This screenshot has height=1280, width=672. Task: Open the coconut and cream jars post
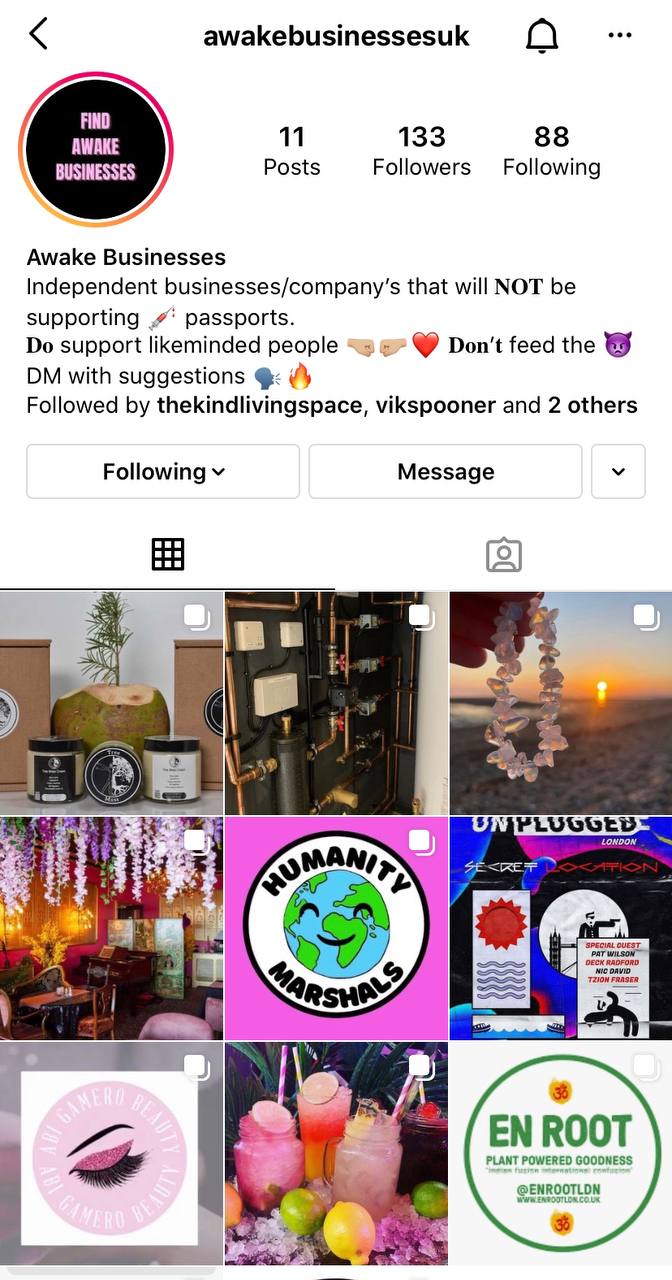111,703
